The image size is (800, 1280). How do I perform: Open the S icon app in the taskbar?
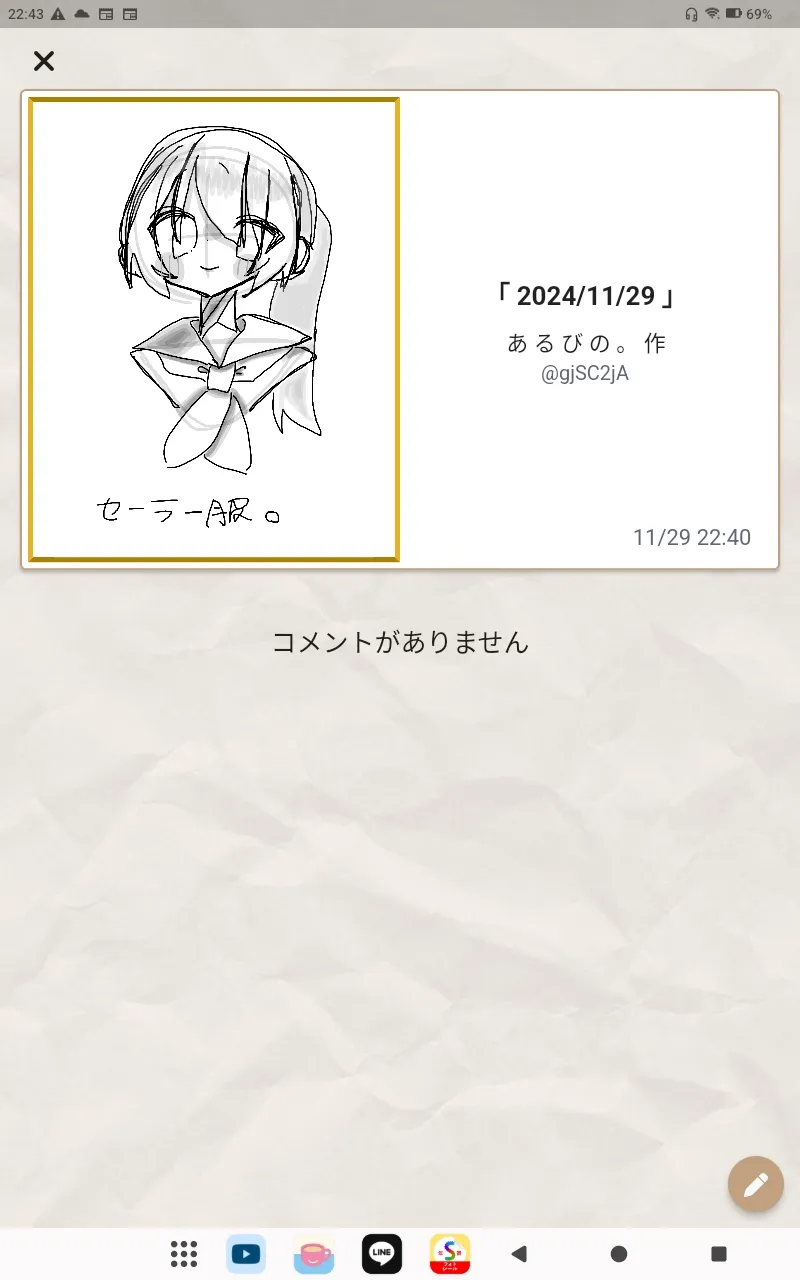450,1254
